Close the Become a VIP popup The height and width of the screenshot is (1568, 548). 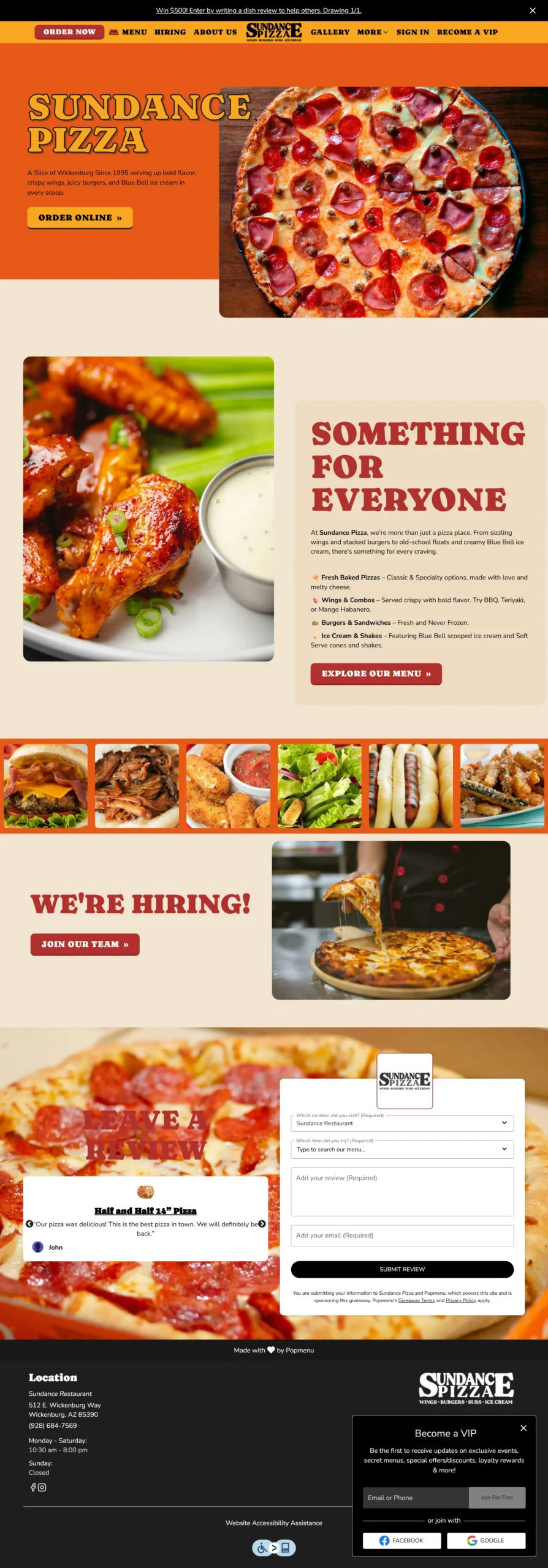tap(523, 1428)
